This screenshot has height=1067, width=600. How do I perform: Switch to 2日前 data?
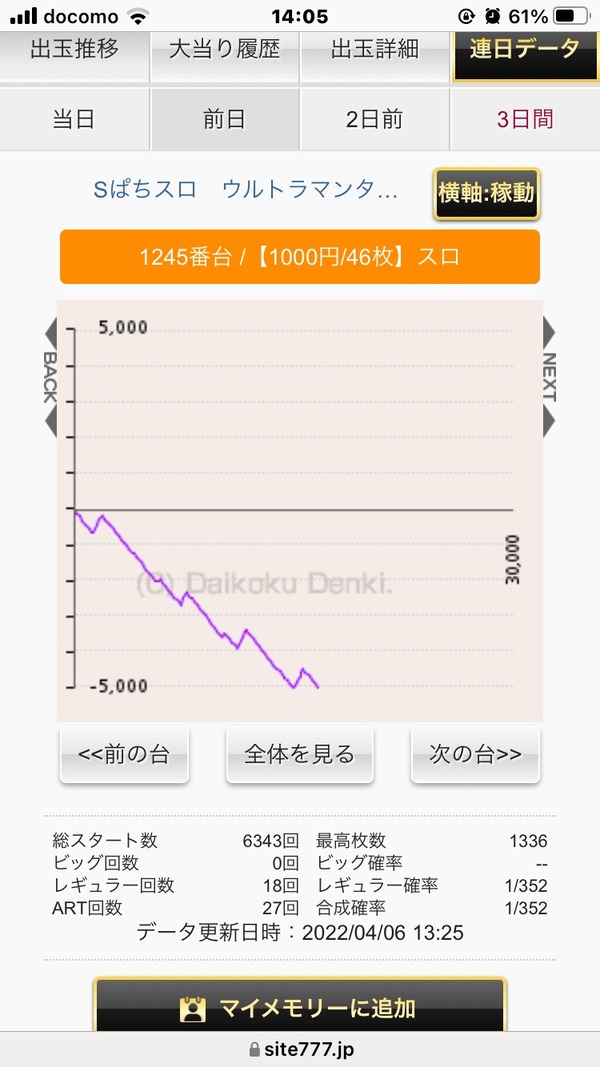pos(375,120)
